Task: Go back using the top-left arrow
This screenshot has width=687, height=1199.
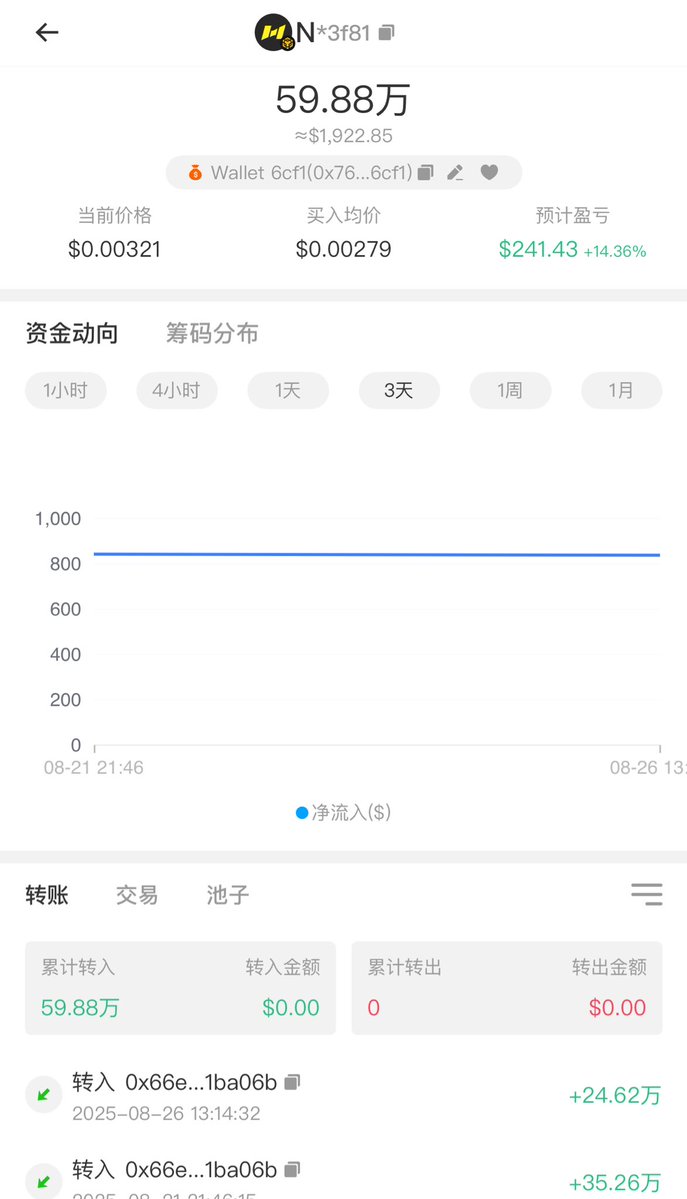Action: (x=47, y=32)
